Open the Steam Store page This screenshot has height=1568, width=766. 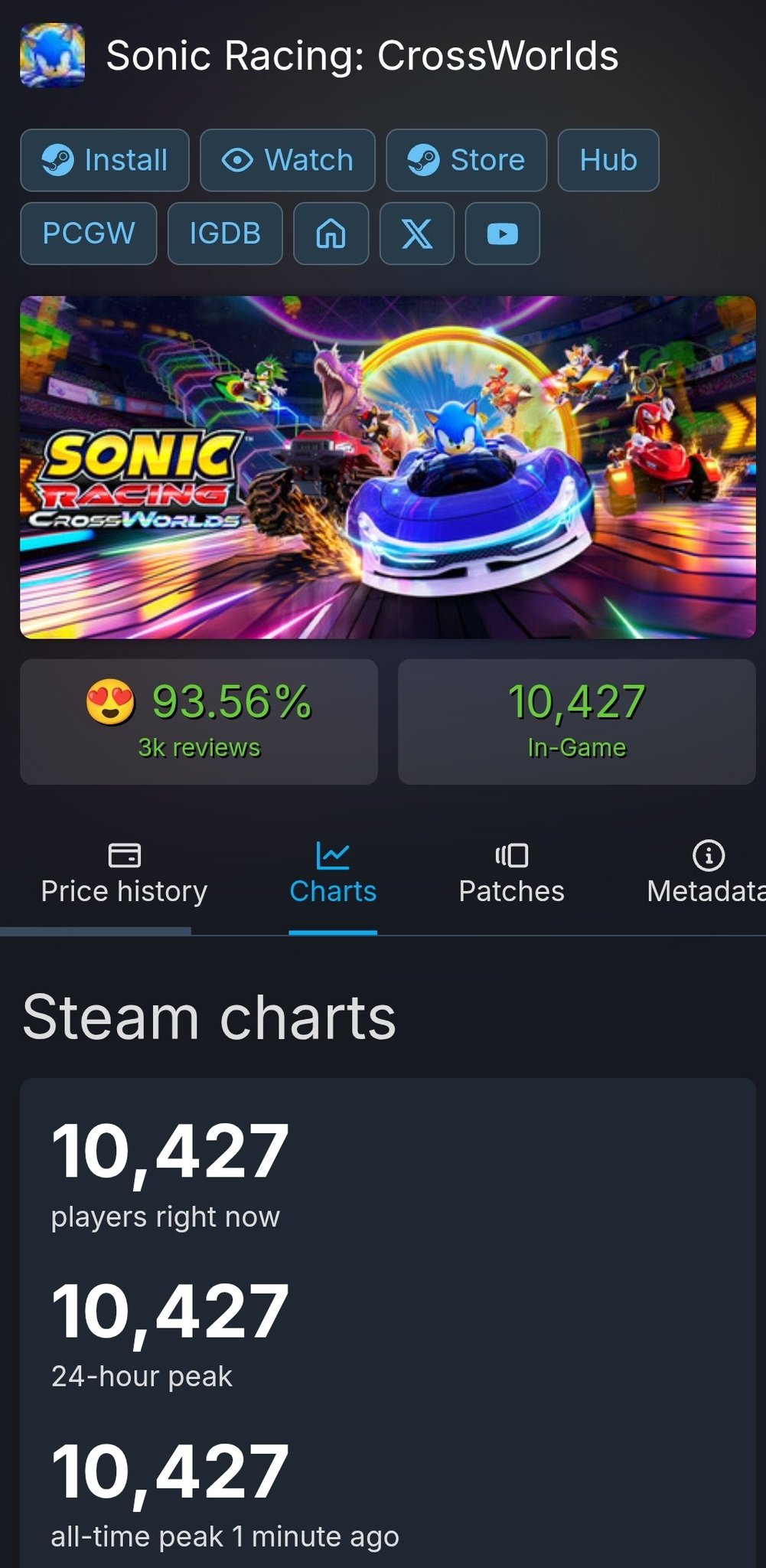pos(466,160)
